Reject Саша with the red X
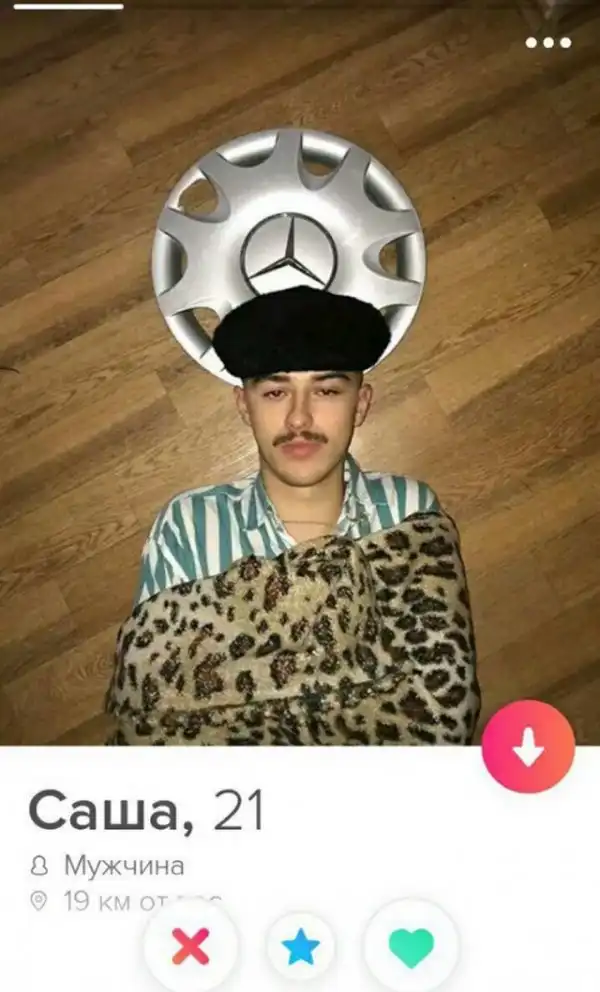This screenshot has height=992, width=600. pyautogui.click(x=190, y=946)
